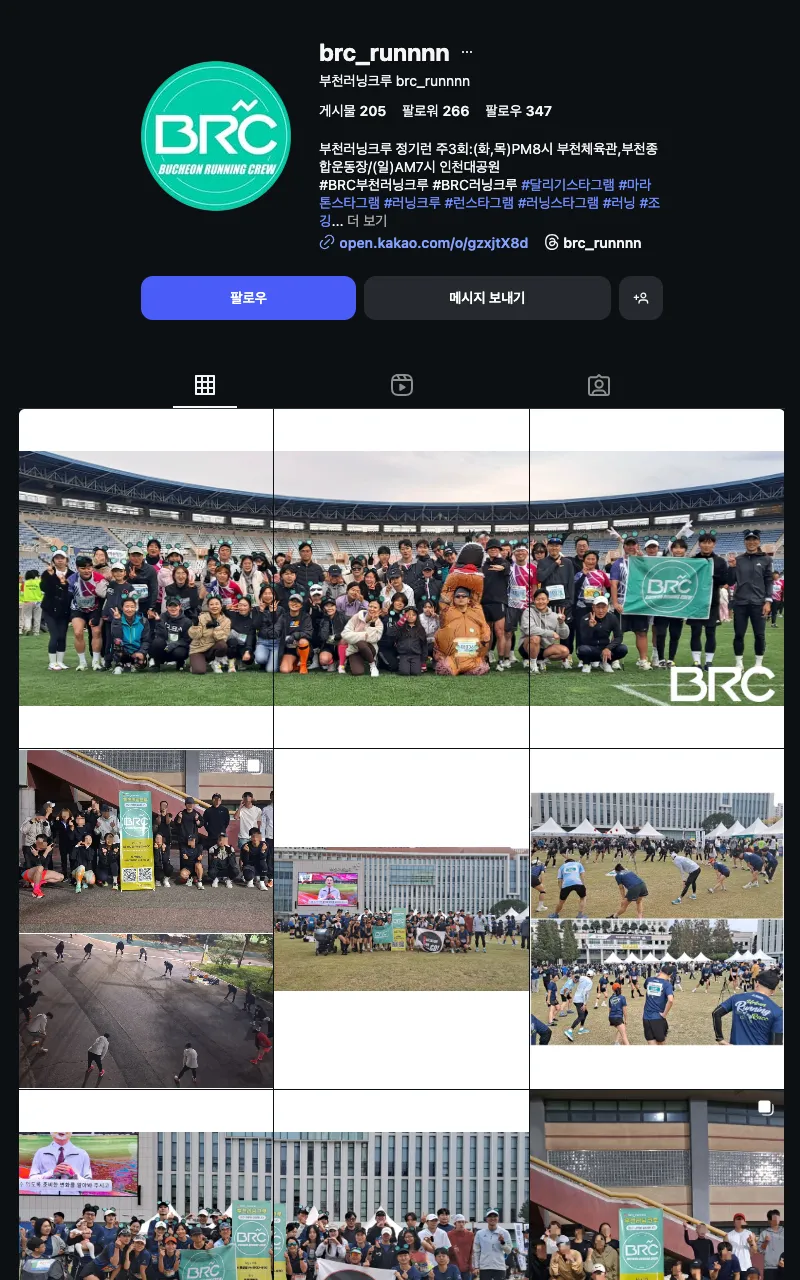
Task: Open the open.kakao.com/o/gzxjtX8d link
Action: click(433, 243)
